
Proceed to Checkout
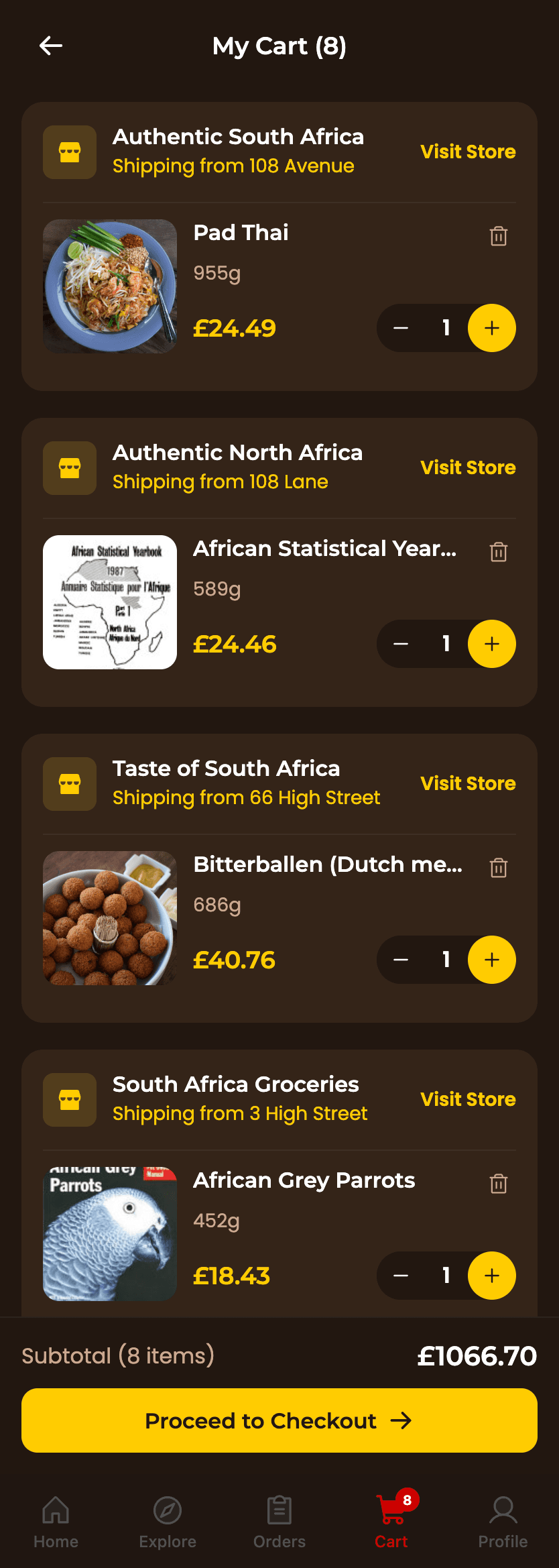[279, 1420]
